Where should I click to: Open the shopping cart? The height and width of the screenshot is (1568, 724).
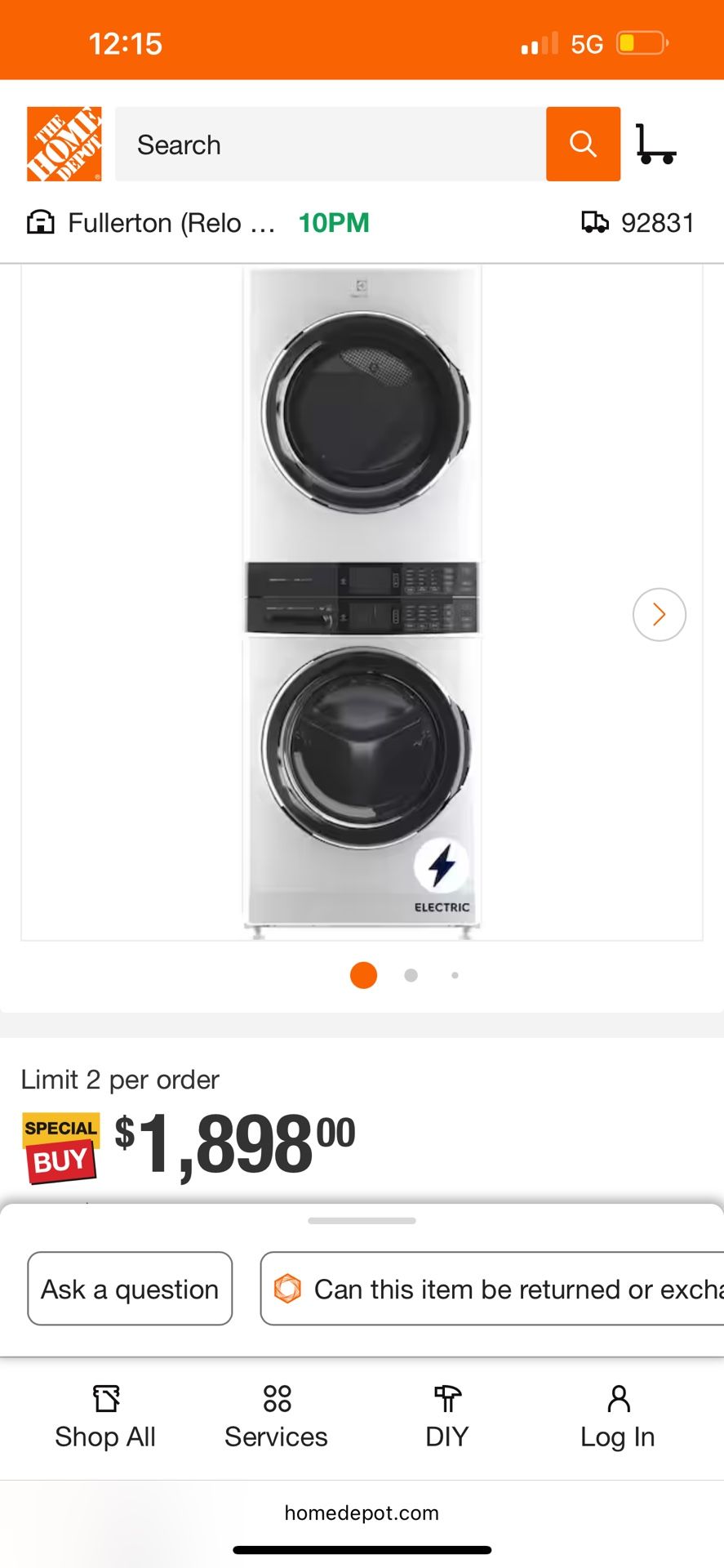click(655, 145)
